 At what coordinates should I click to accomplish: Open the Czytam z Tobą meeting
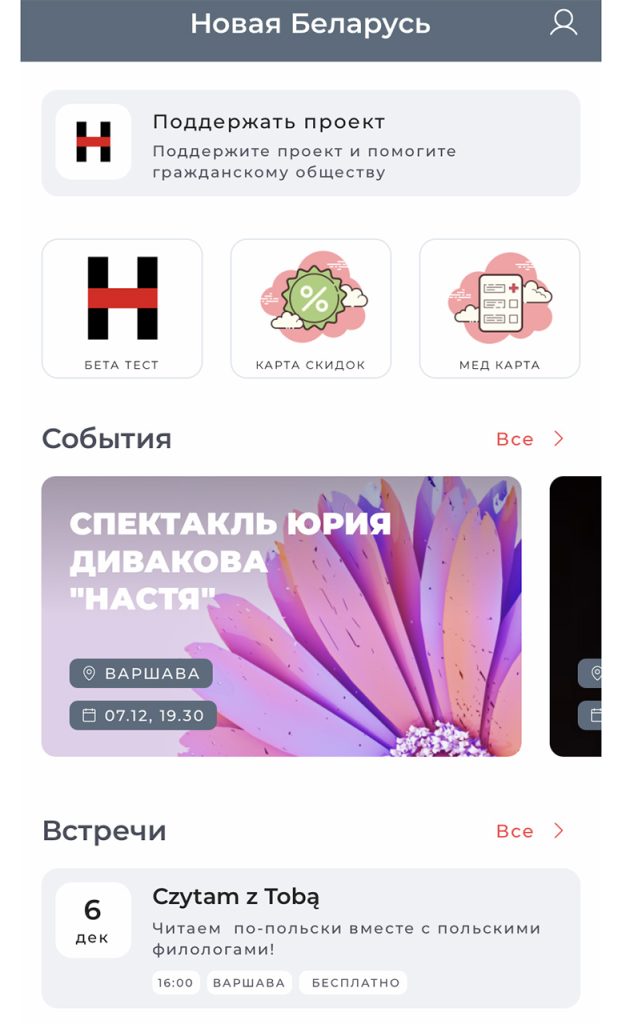[x=310, y=937]
